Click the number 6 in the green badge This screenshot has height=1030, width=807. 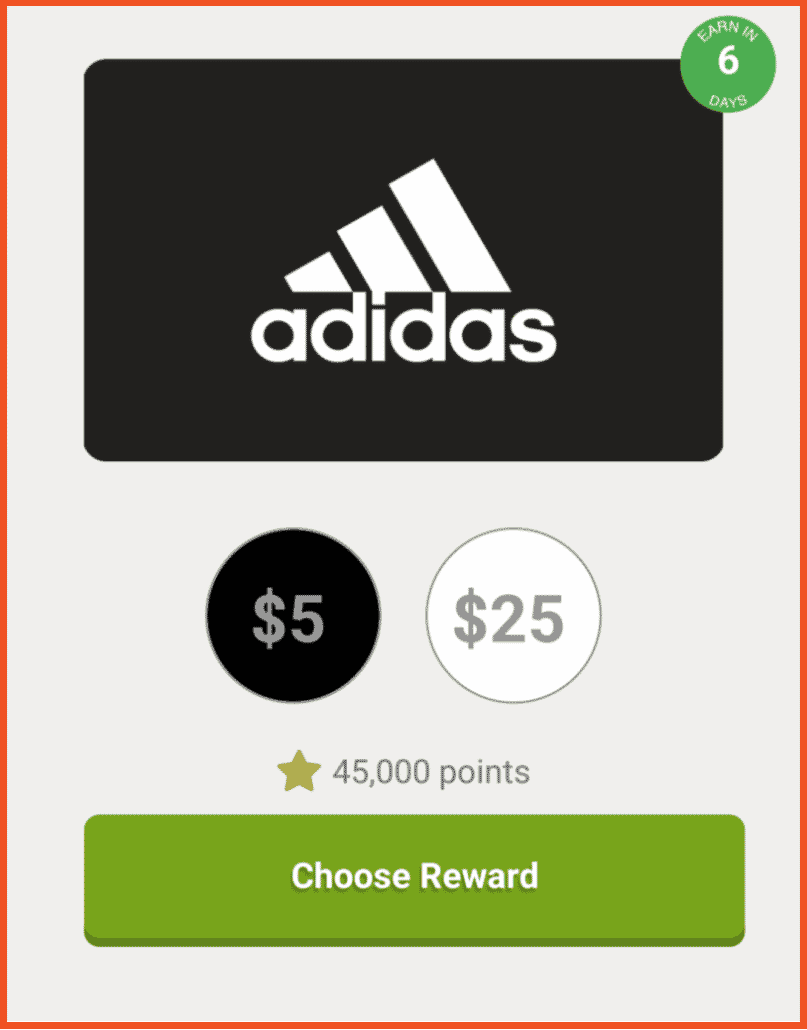[x=730, y=62]
